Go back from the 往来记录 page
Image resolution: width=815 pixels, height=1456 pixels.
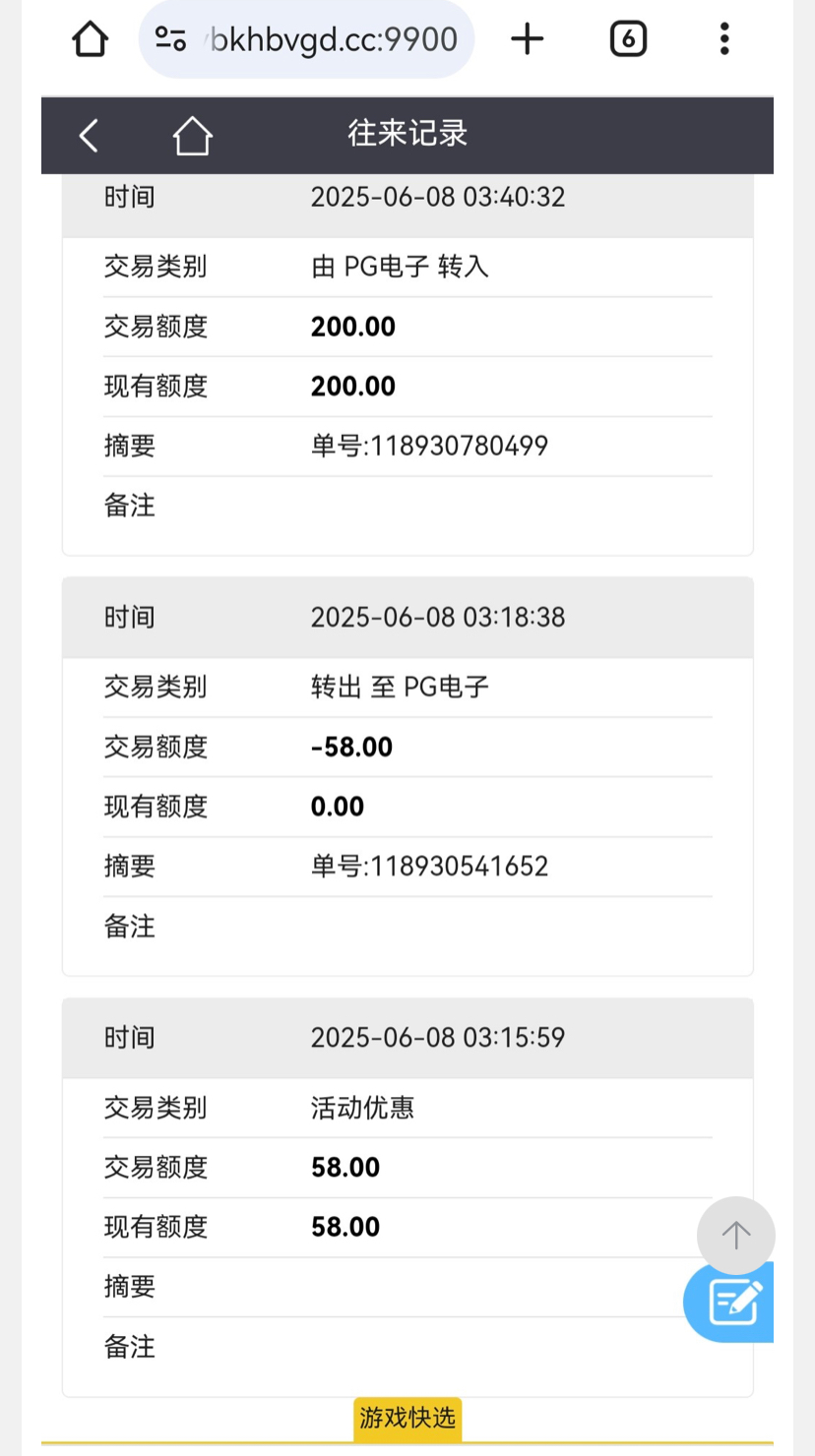(x=89, y=135)
